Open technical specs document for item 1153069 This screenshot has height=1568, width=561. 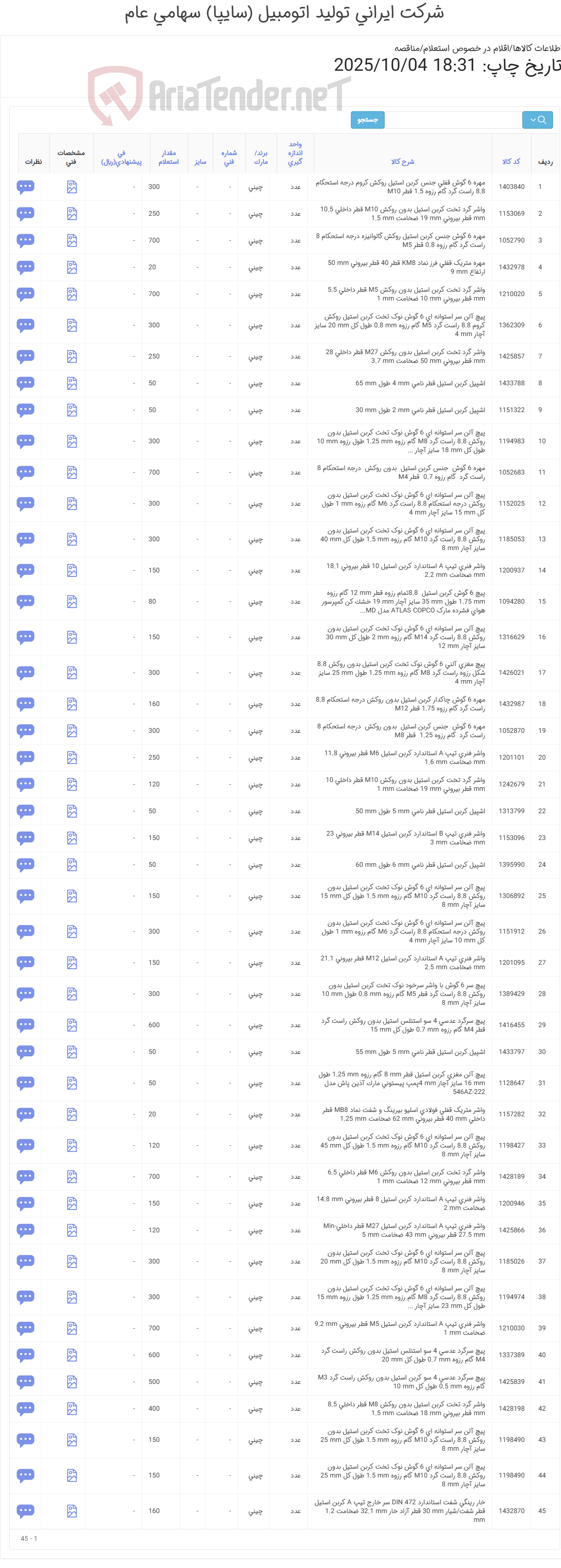(x=72, y=214)
